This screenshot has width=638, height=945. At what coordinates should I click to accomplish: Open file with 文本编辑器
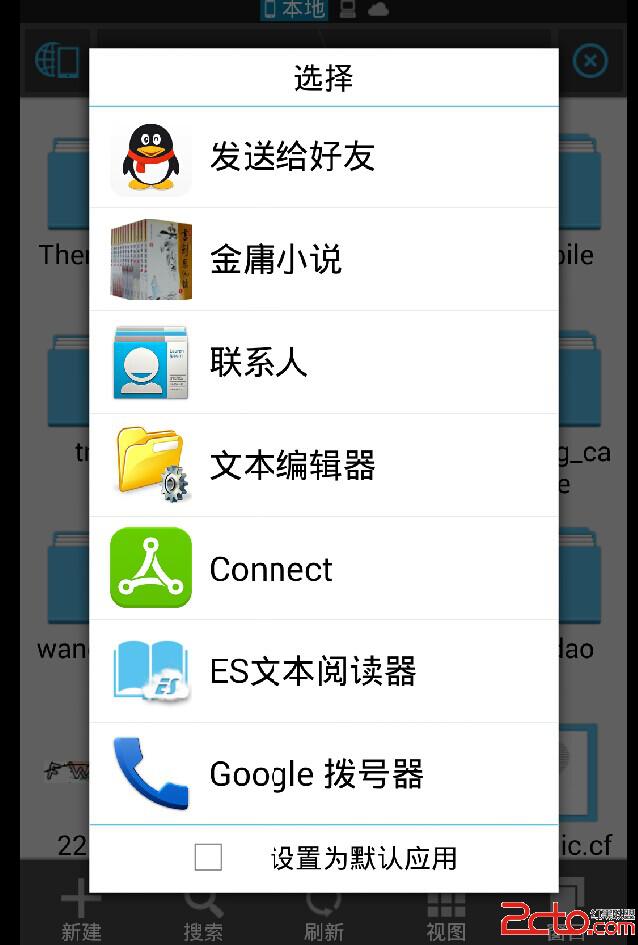coord(323,465)
